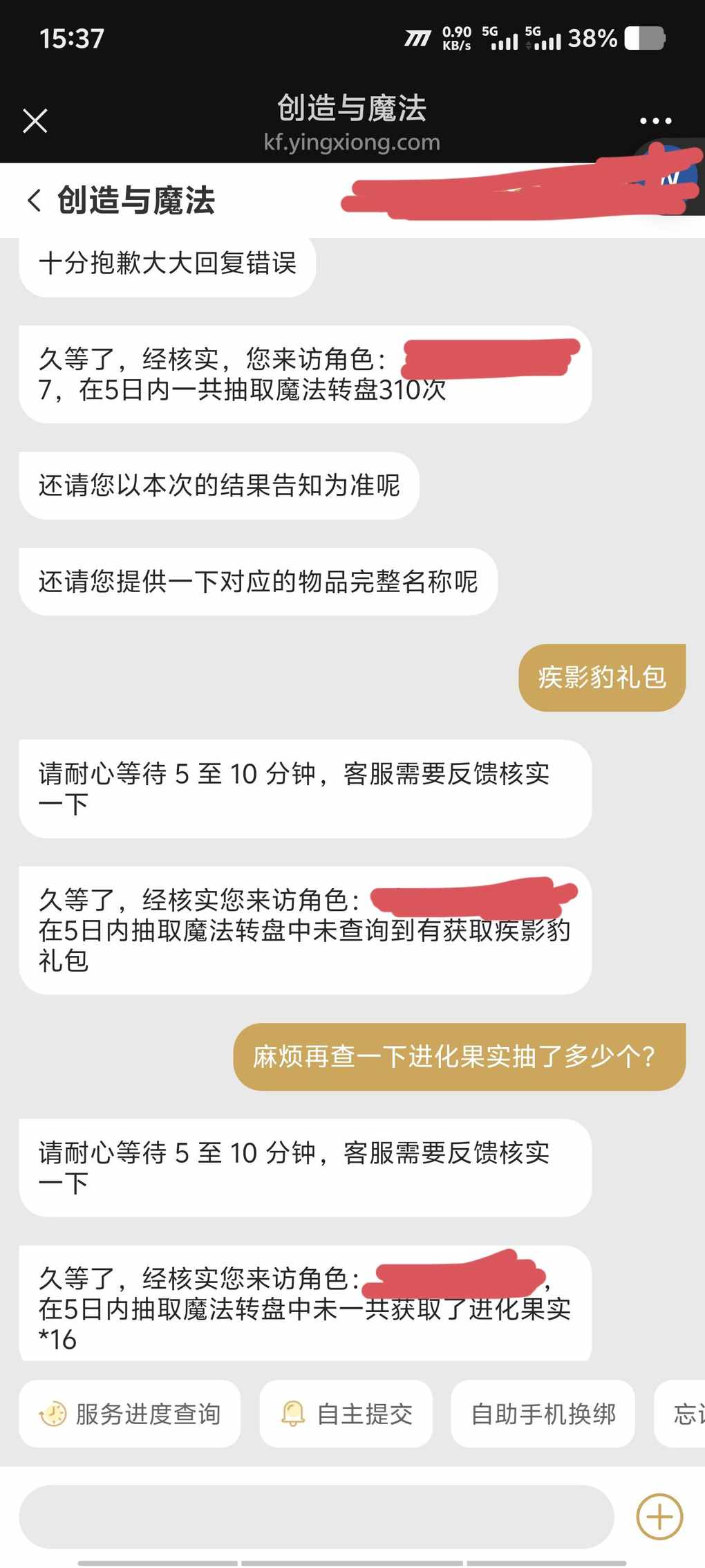Go back from the 创造与魔法 chat

(34, 201)
